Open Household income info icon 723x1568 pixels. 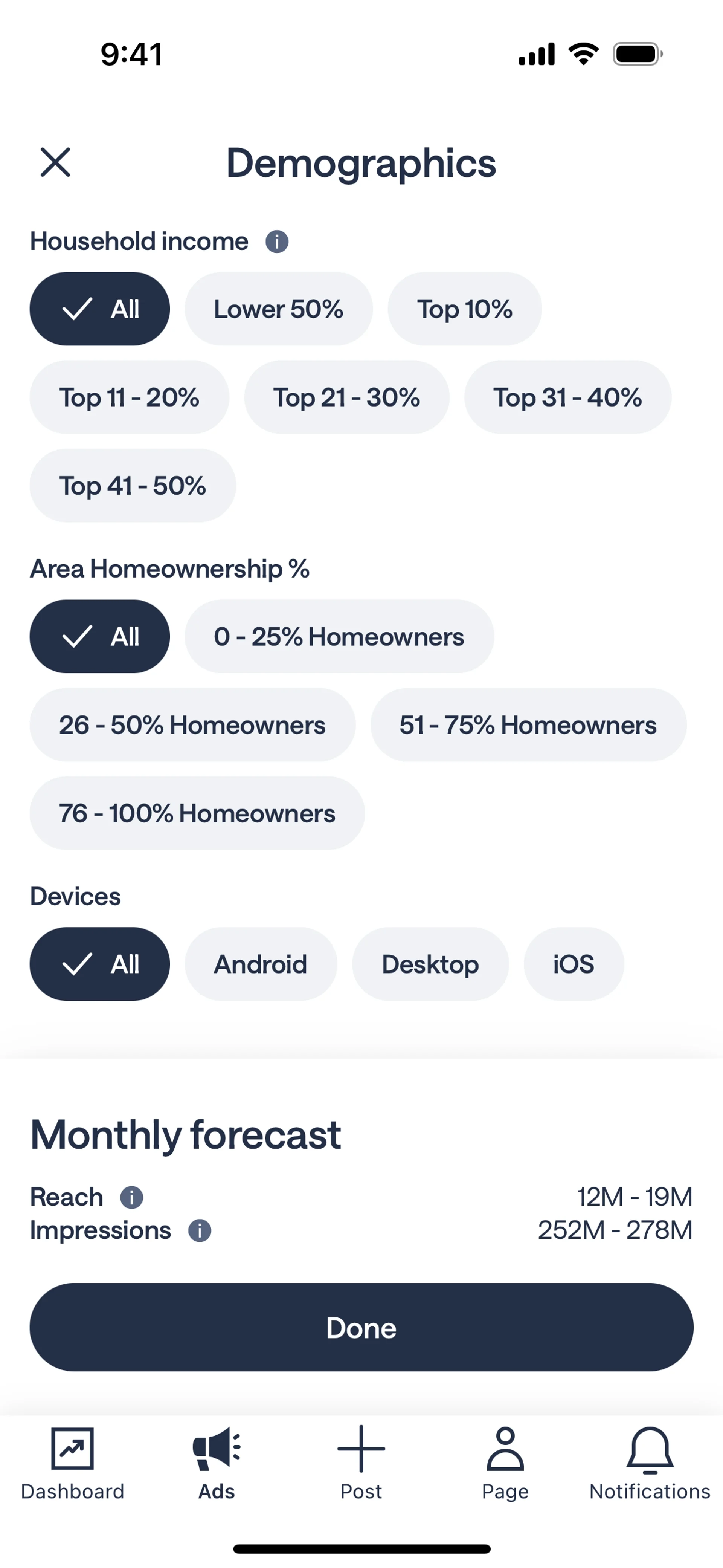click(x=277, y=241)
